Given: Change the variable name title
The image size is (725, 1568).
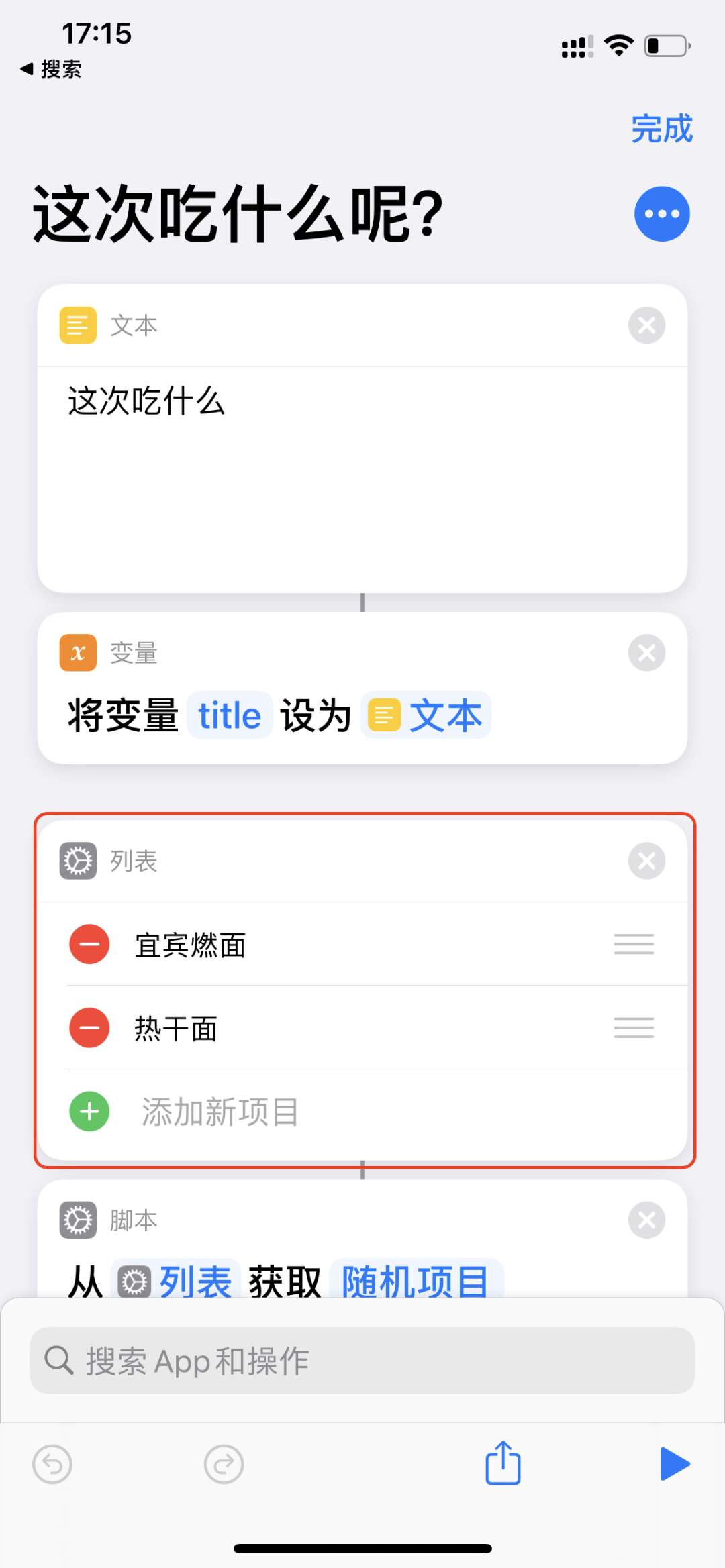Looking at the screenshot, I should point(230,716).
